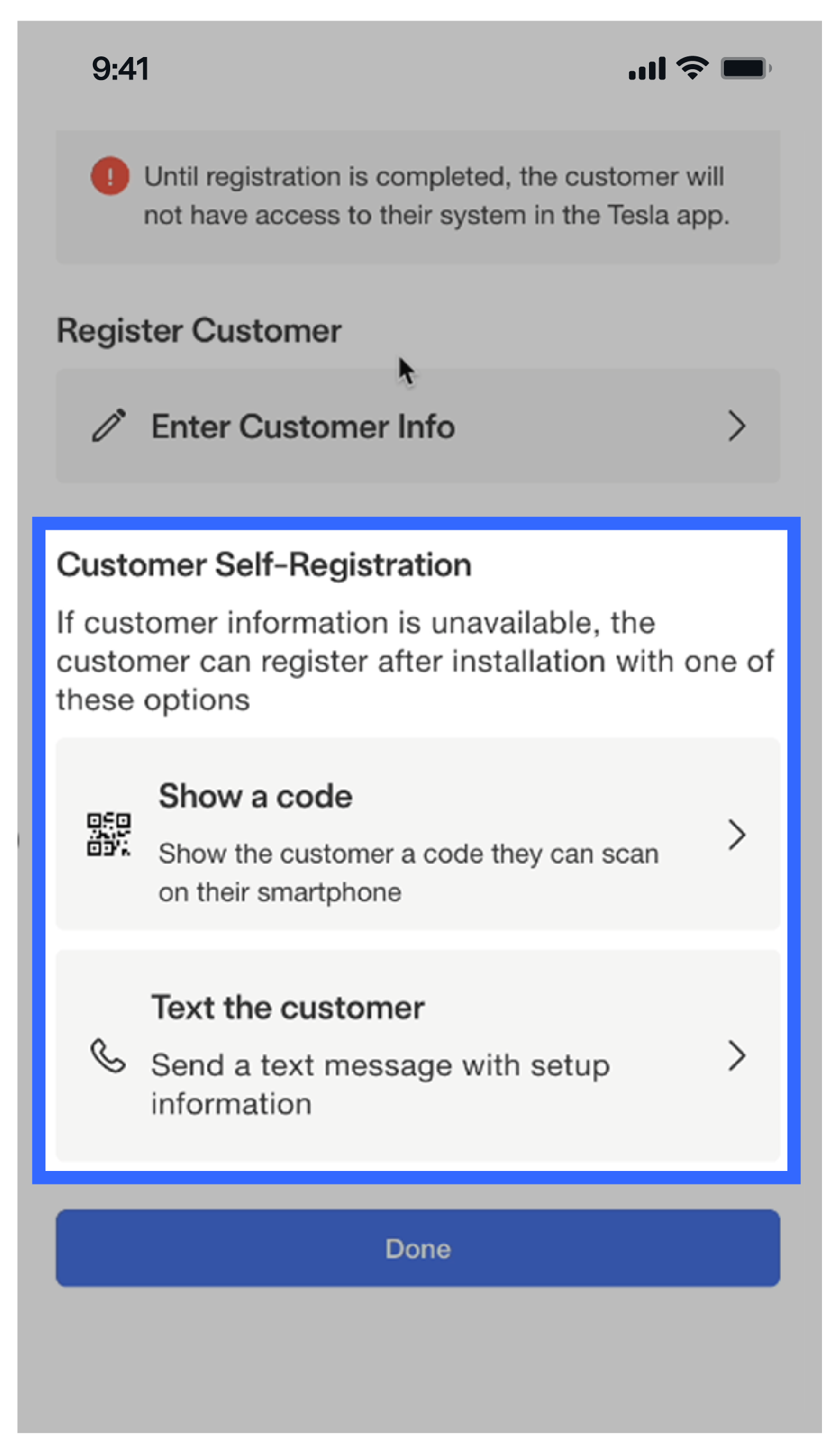Tap the Done button

(418, 1248)
